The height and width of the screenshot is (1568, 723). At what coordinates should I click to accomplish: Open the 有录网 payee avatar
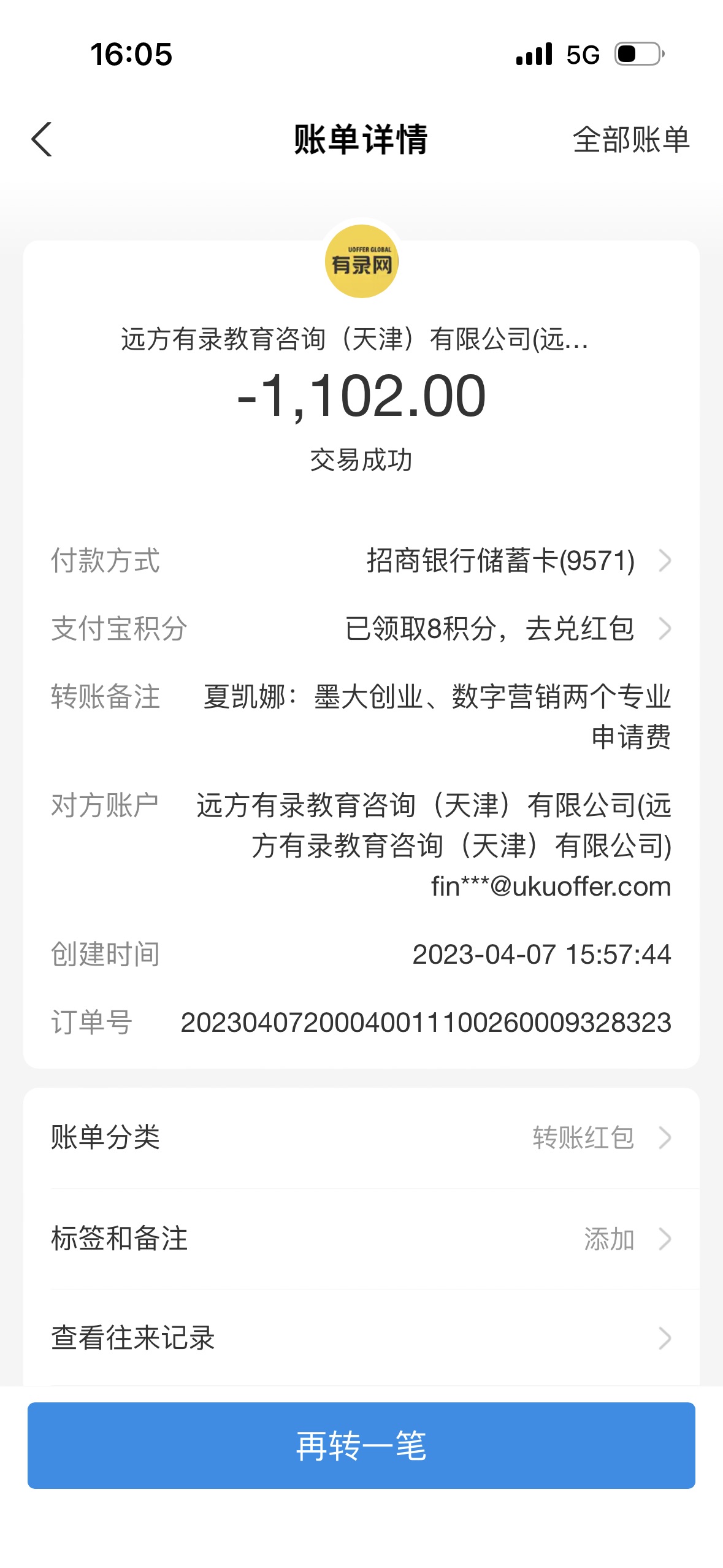coord(361,262)
